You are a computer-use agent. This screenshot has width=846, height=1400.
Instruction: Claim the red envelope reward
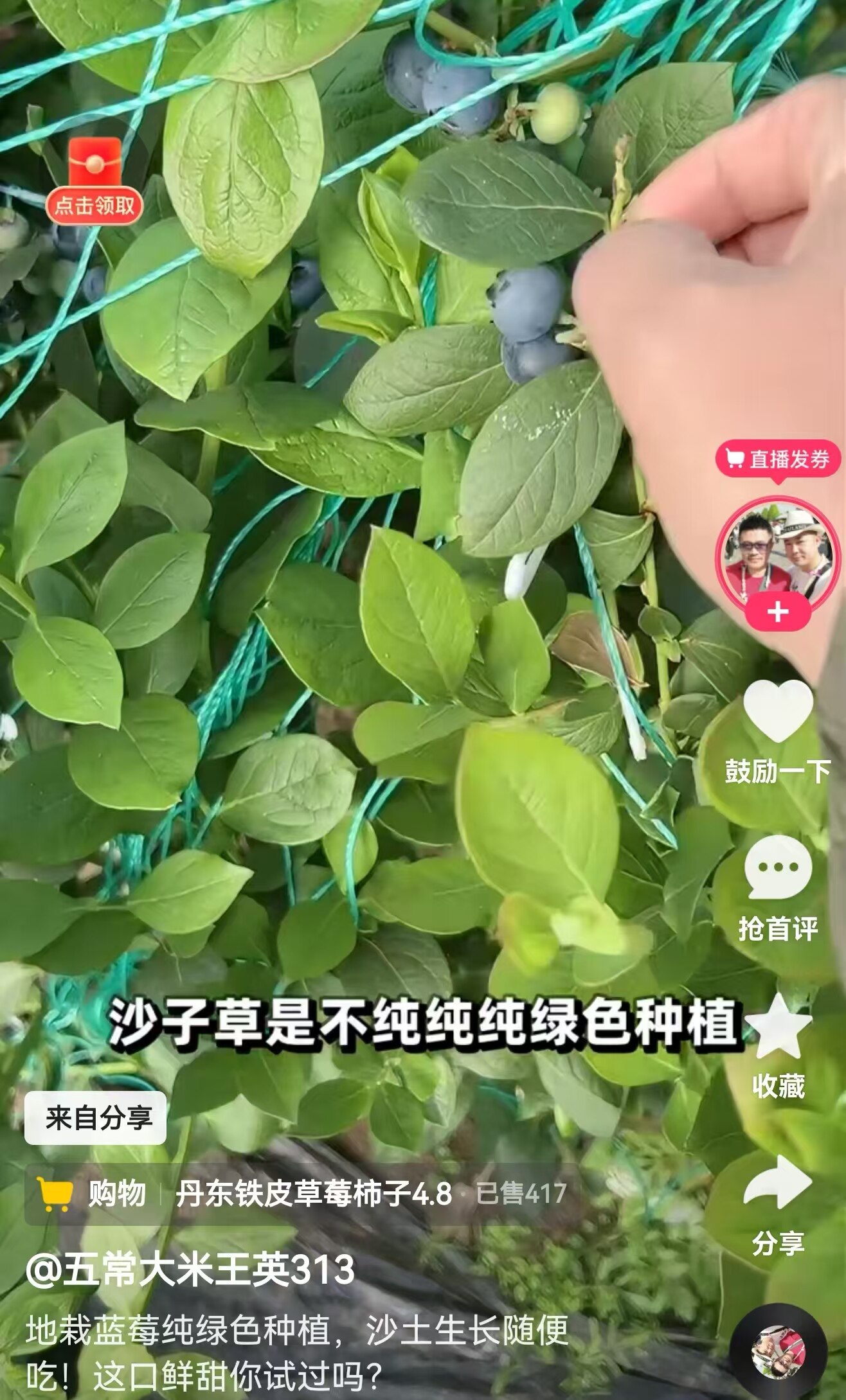(x=94, y=182)
